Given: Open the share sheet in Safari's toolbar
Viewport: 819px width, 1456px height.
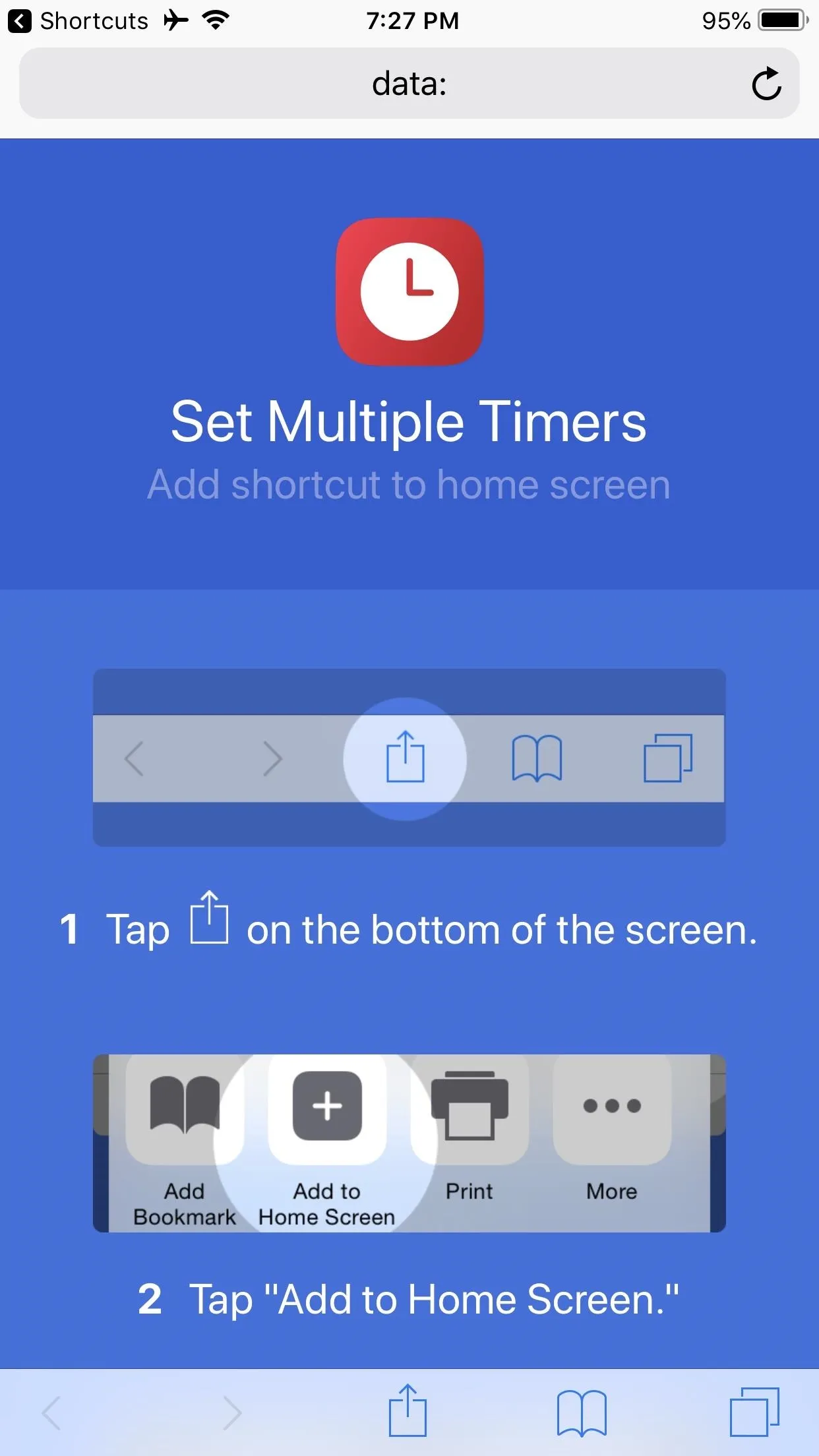Looking at the screenshot, I should tap(408, 1411).
